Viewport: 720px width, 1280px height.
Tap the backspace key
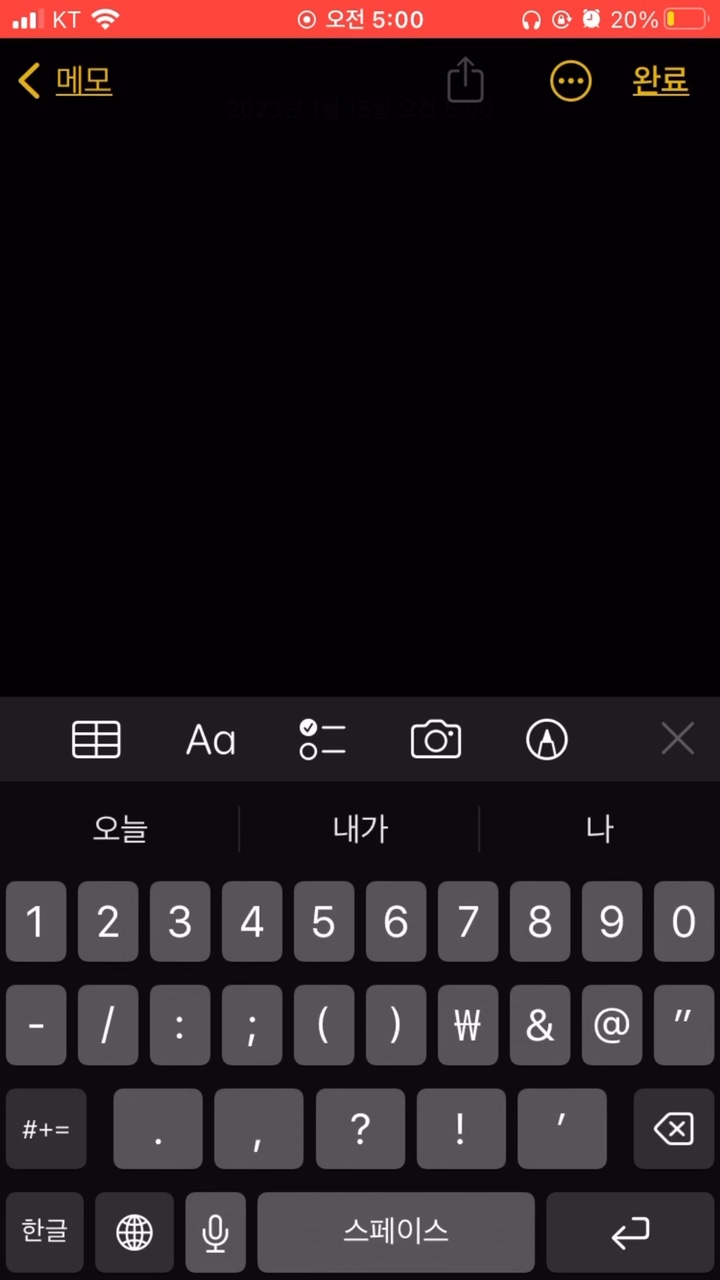[x=673, y=1129]
